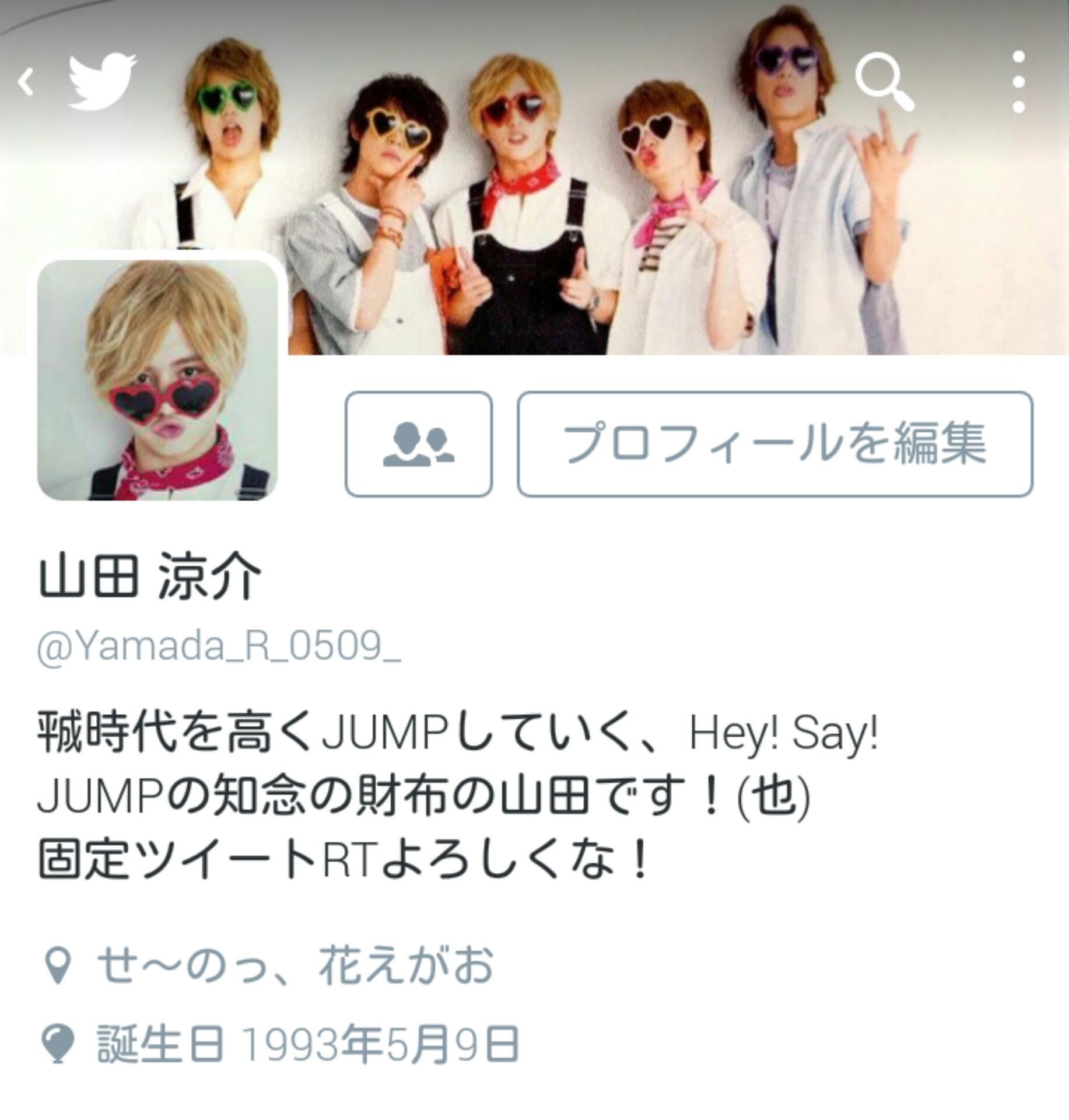
Task: Open the accounts button with two people
Action: coord(419,444)
